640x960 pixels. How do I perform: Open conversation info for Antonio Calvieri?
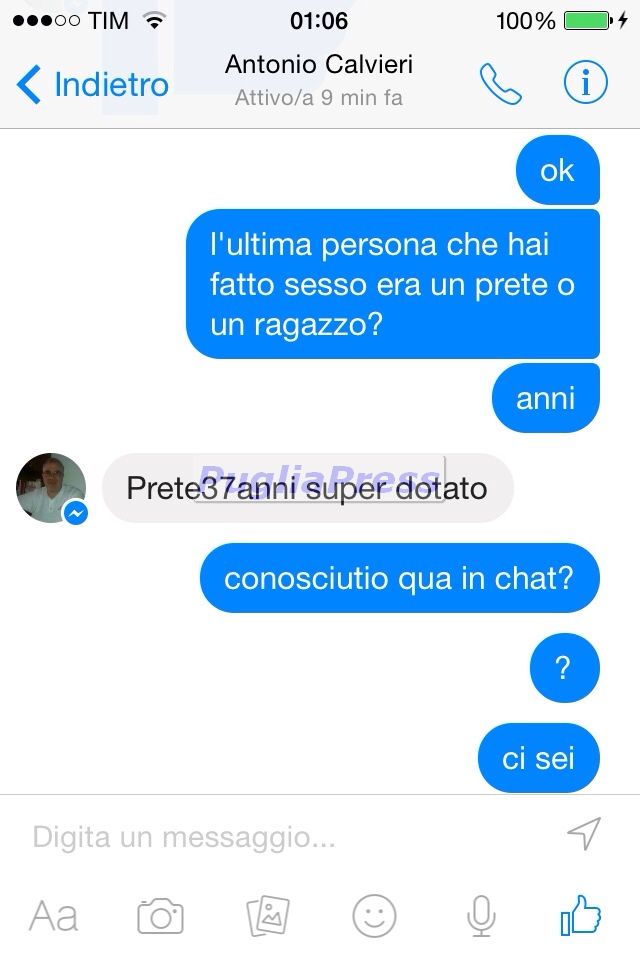[x=585, y=84]
